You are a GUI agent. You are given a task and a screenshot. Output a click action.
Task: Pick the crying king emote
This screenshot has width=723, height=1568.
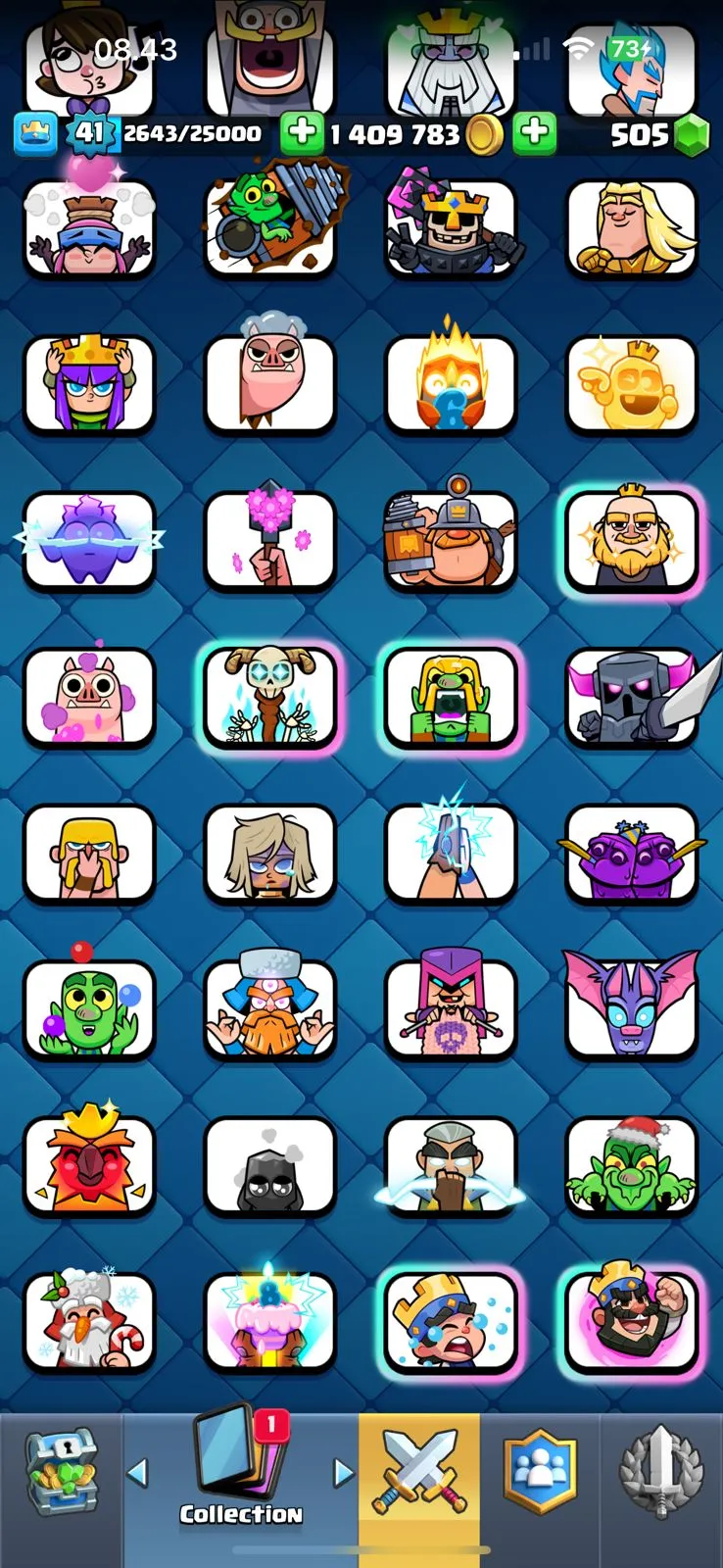[451, 1323]
